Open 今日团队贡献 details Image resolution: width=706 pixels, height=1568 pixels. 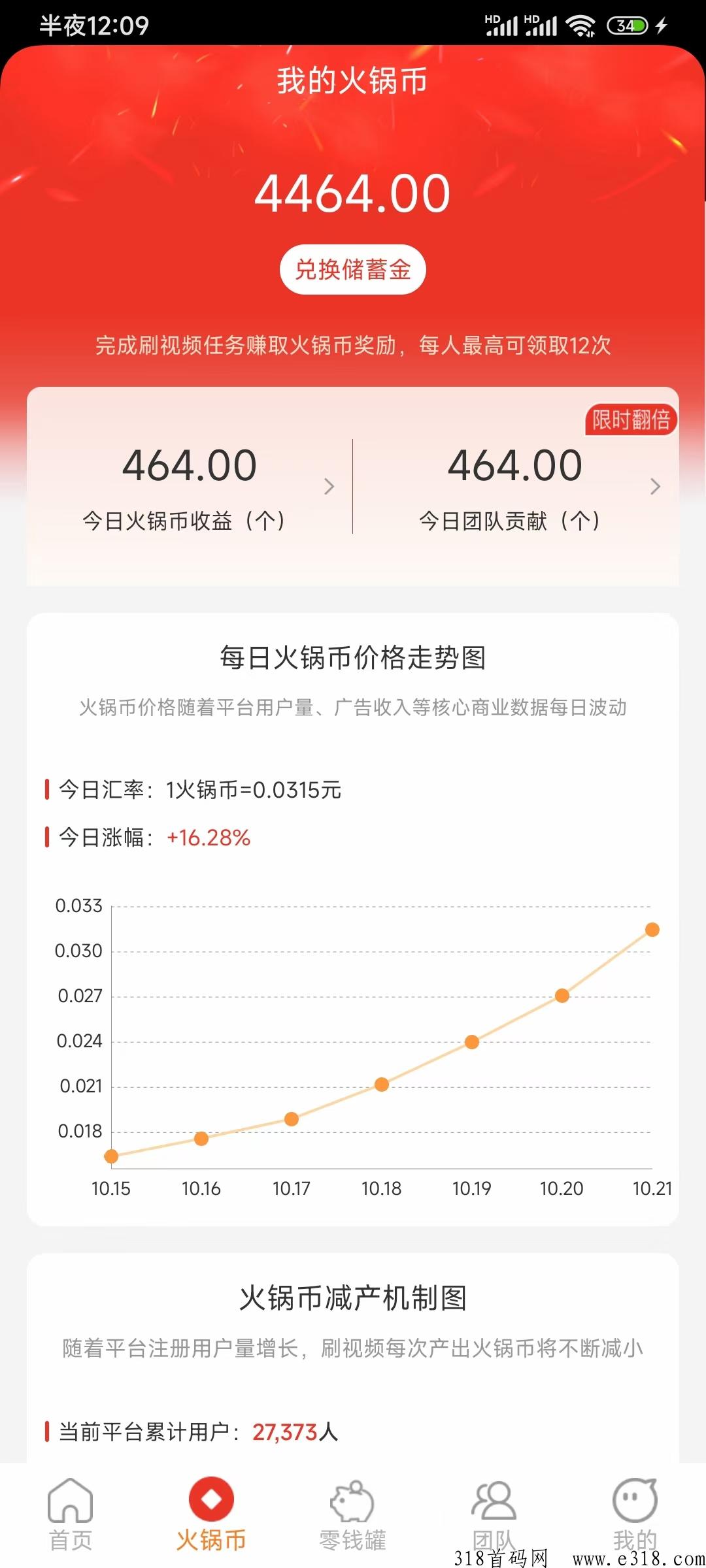pyautogui.click(x=515, y=487)
